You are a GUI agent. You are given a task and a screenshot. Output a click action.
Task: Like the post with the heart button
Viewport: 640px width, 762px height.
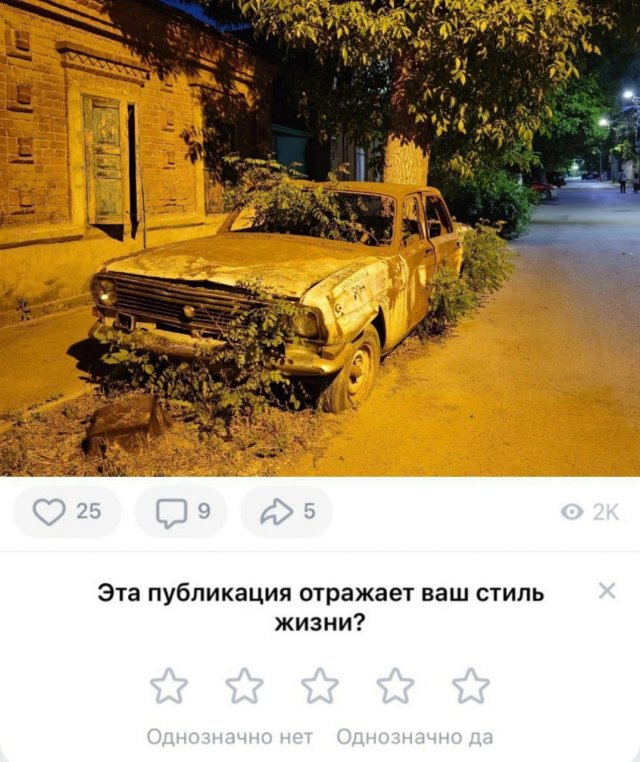(x=66, y=512)
